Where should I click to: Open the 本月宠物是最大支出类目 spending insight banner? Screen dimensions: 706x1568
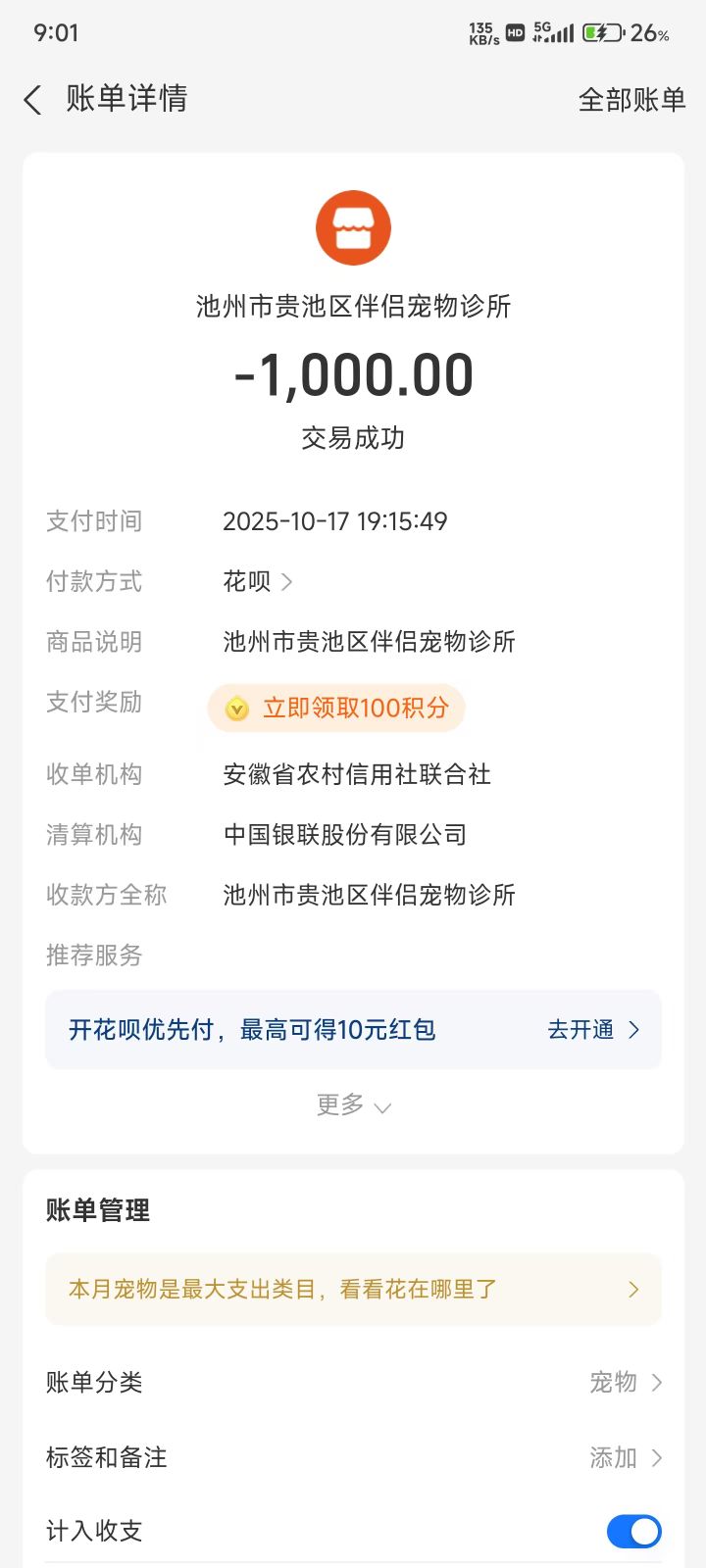point(353,1290)
